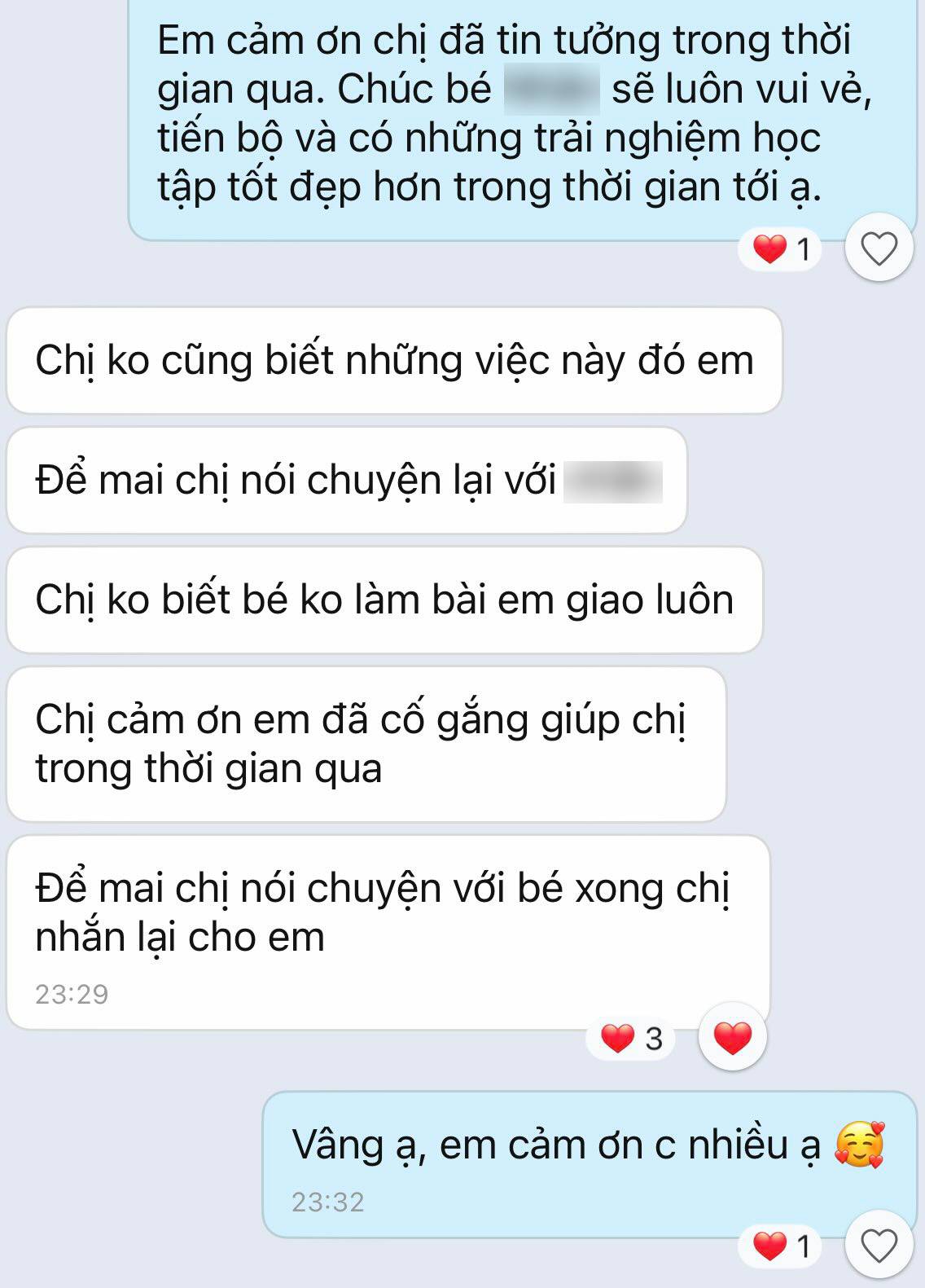Open the 1-heart reaction count on the 'Vâng ạ' message
Viewport: 925px width, 1288px height.
click(x=781, y=1246)
